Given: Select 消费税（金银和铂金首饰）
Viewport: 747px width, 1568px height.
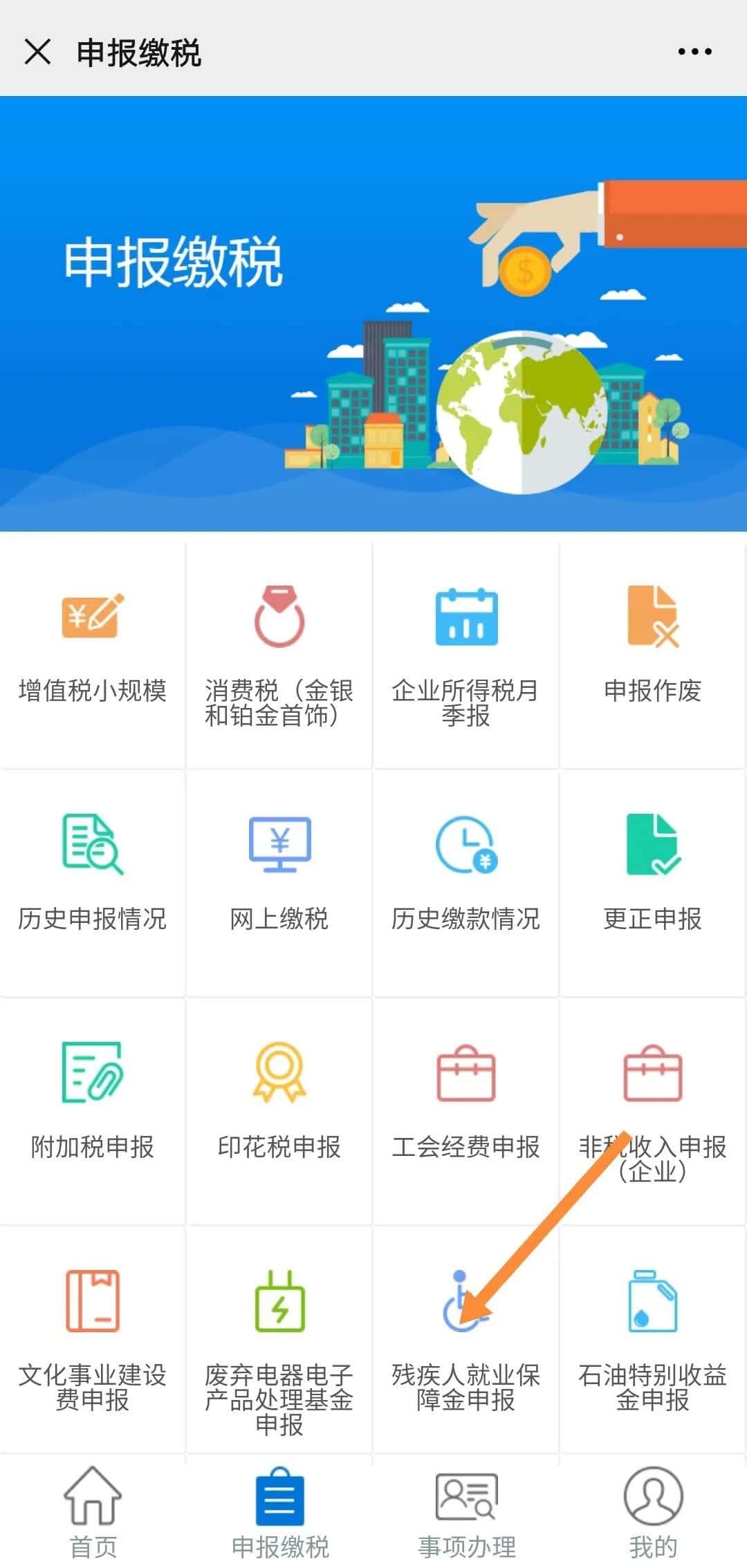Looking at the screenshot, I should click(x=279, y=653).
